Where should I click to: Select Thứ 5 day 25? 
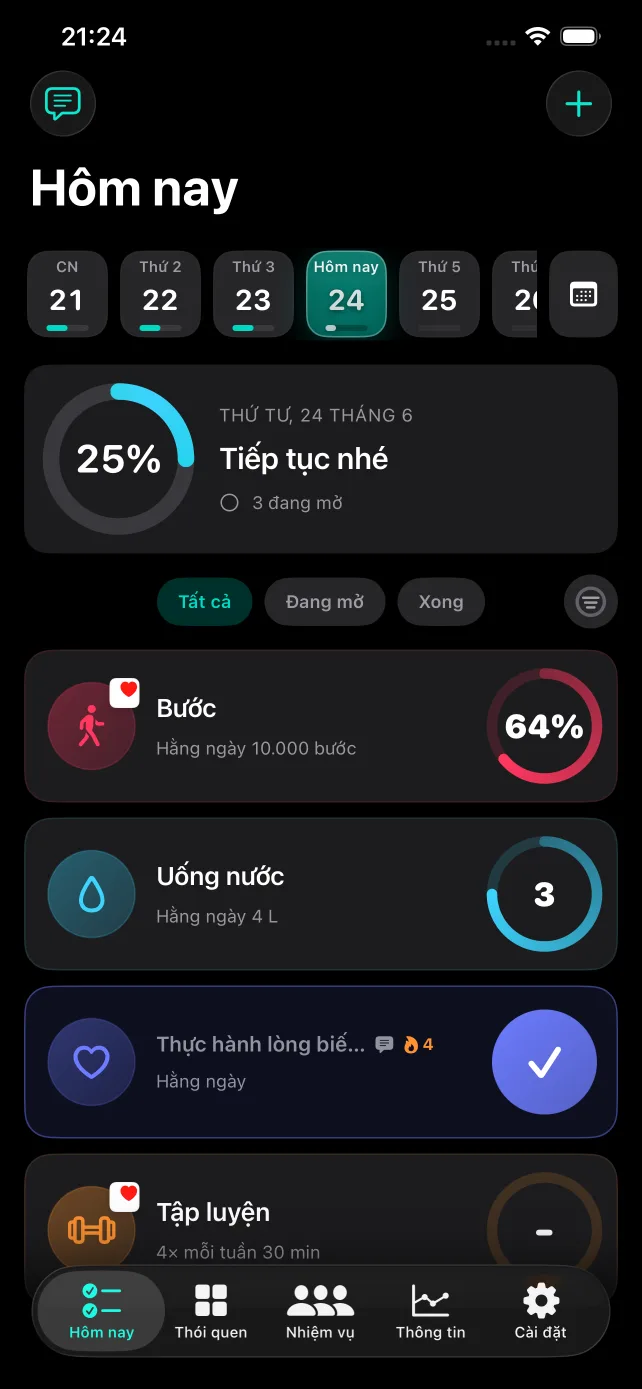click(x=439, y=294)
